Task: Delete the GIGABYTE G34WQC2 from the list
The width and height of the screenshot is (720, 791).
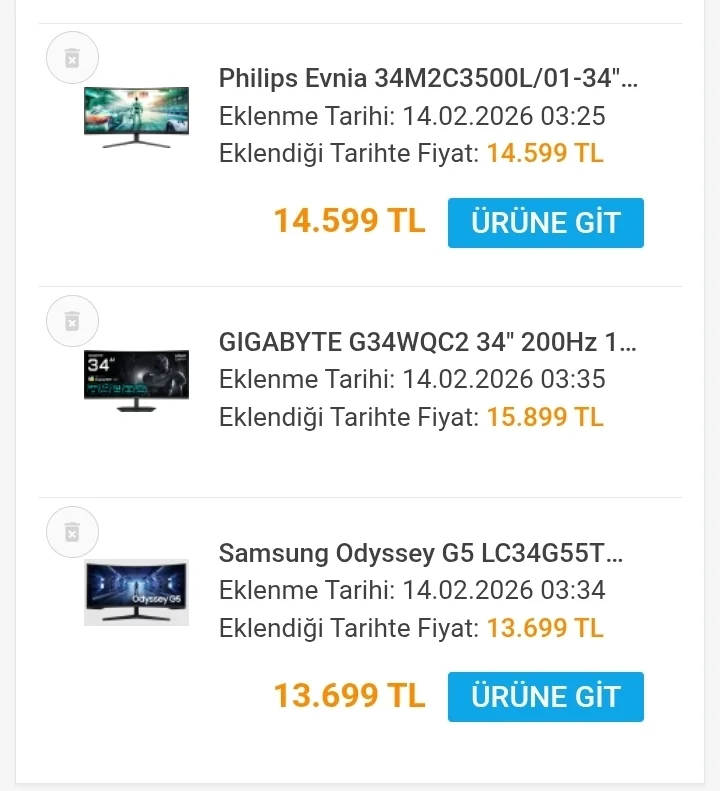Action: [x=72, y=321]
